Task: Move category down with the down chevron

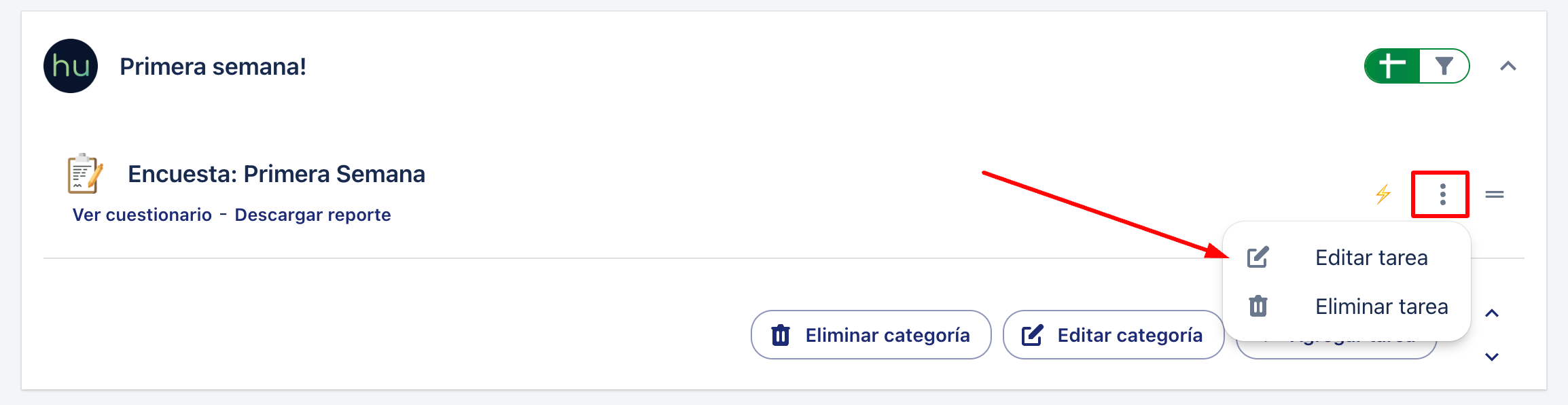Action: 1492,357
